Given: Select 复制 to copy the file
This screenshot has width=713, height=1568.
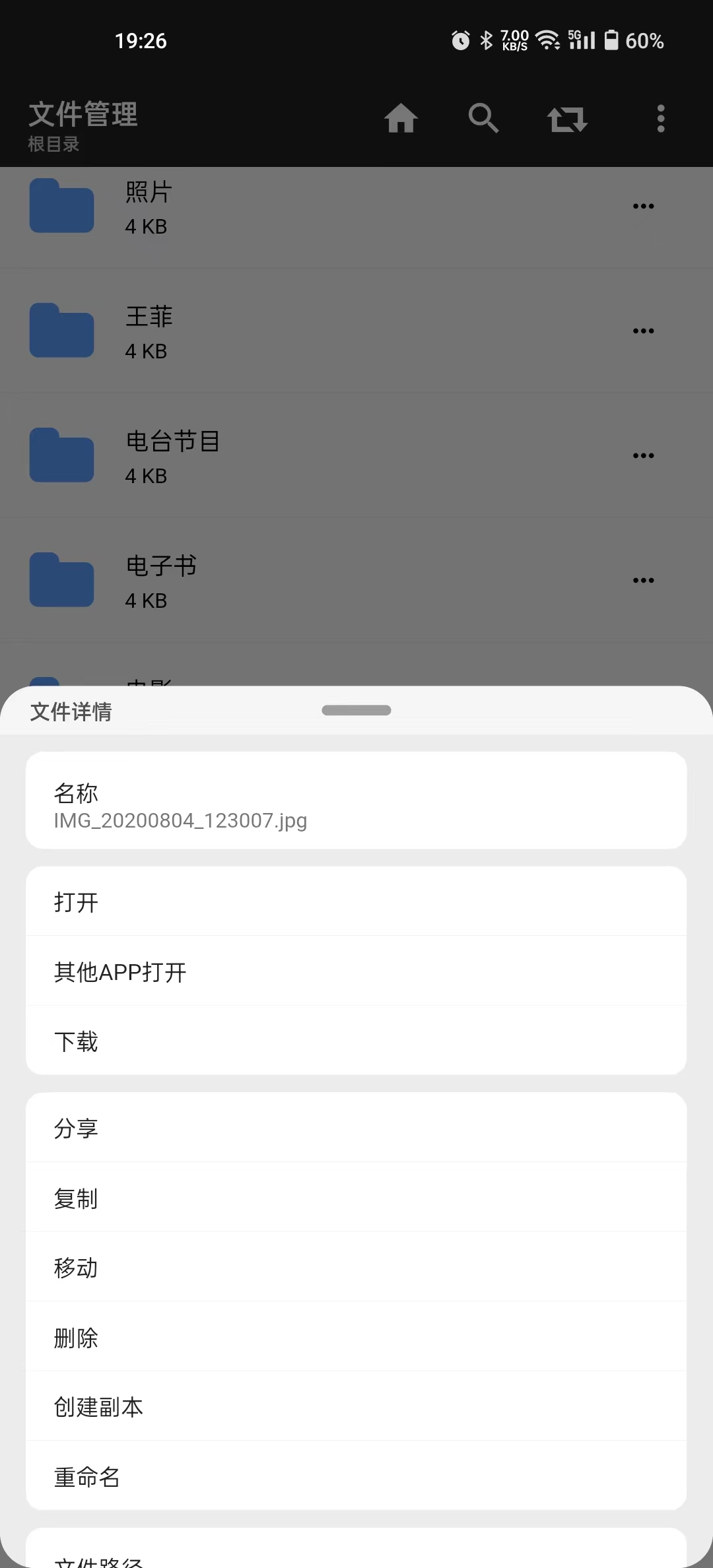Looking at the screenshot, I should coord(356,1198).
